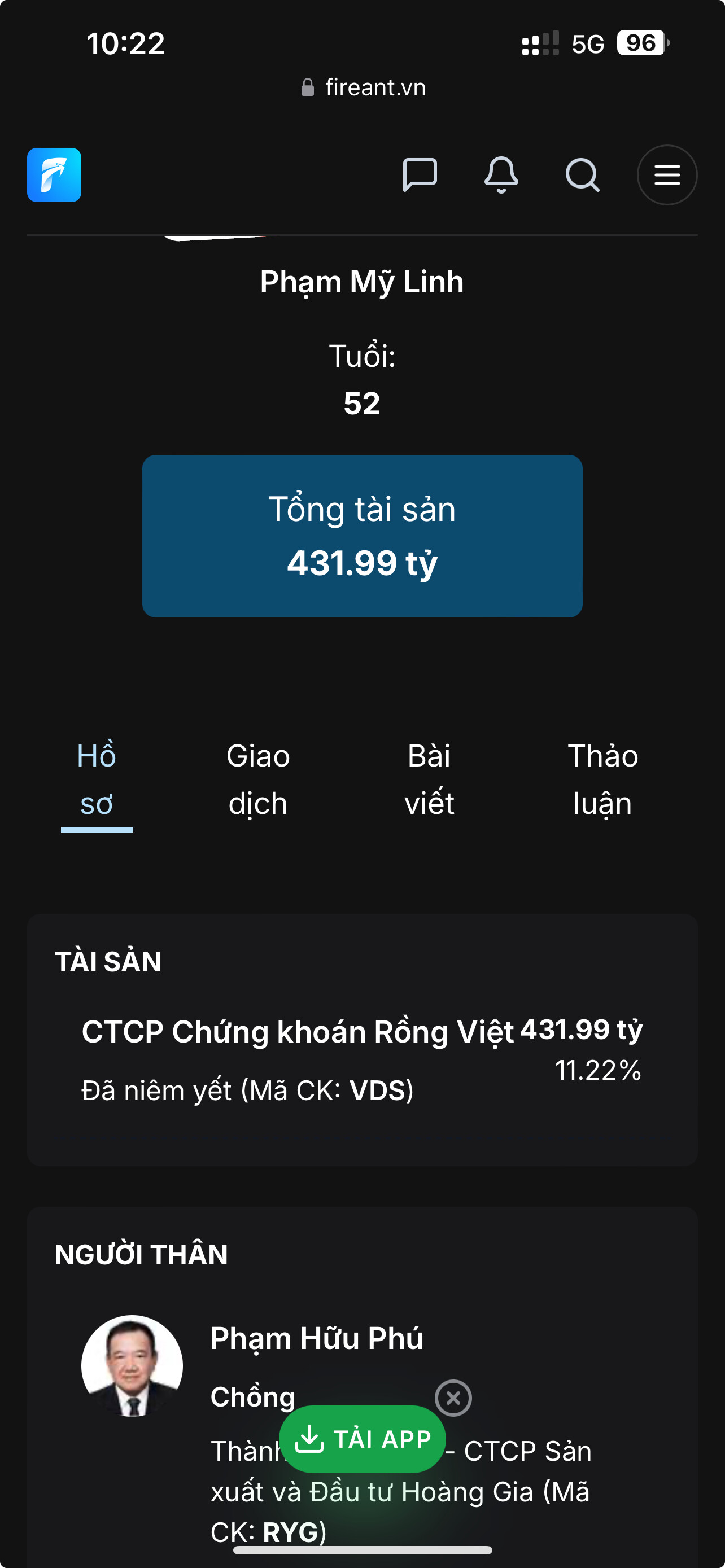This screenshot has height=1568, width=725.
Task: Switch to the Giao dịch tab
Action: pyautogui.click(x=258, y=779)
